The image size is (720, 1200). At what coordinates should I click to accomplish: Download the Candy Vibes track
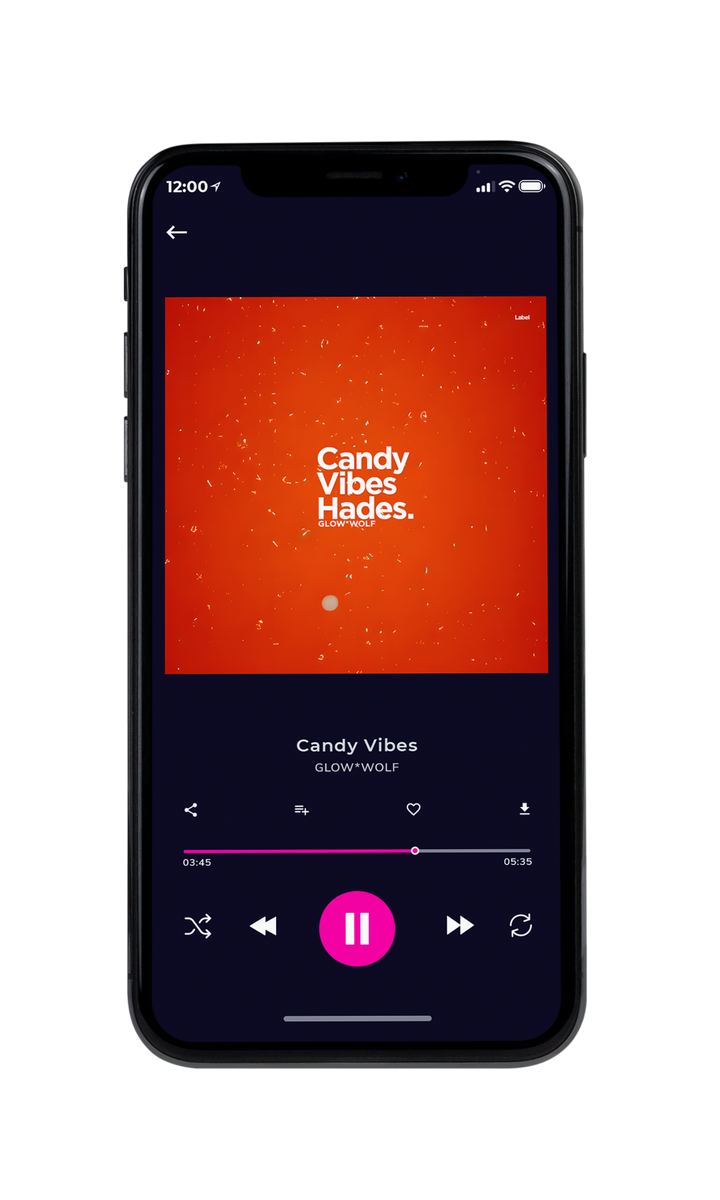point(524,809)
